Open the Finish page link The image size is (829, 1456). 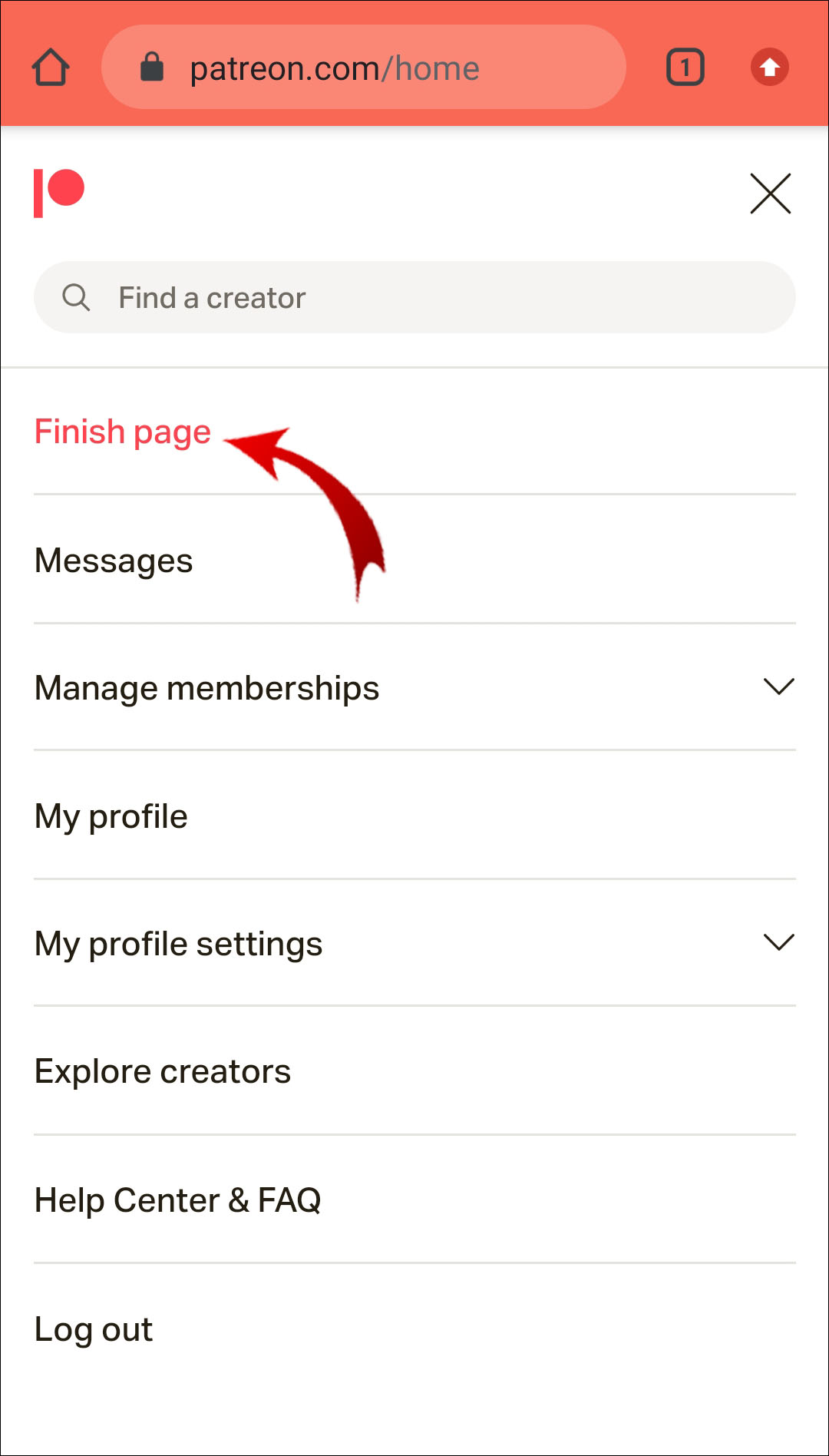123,432
